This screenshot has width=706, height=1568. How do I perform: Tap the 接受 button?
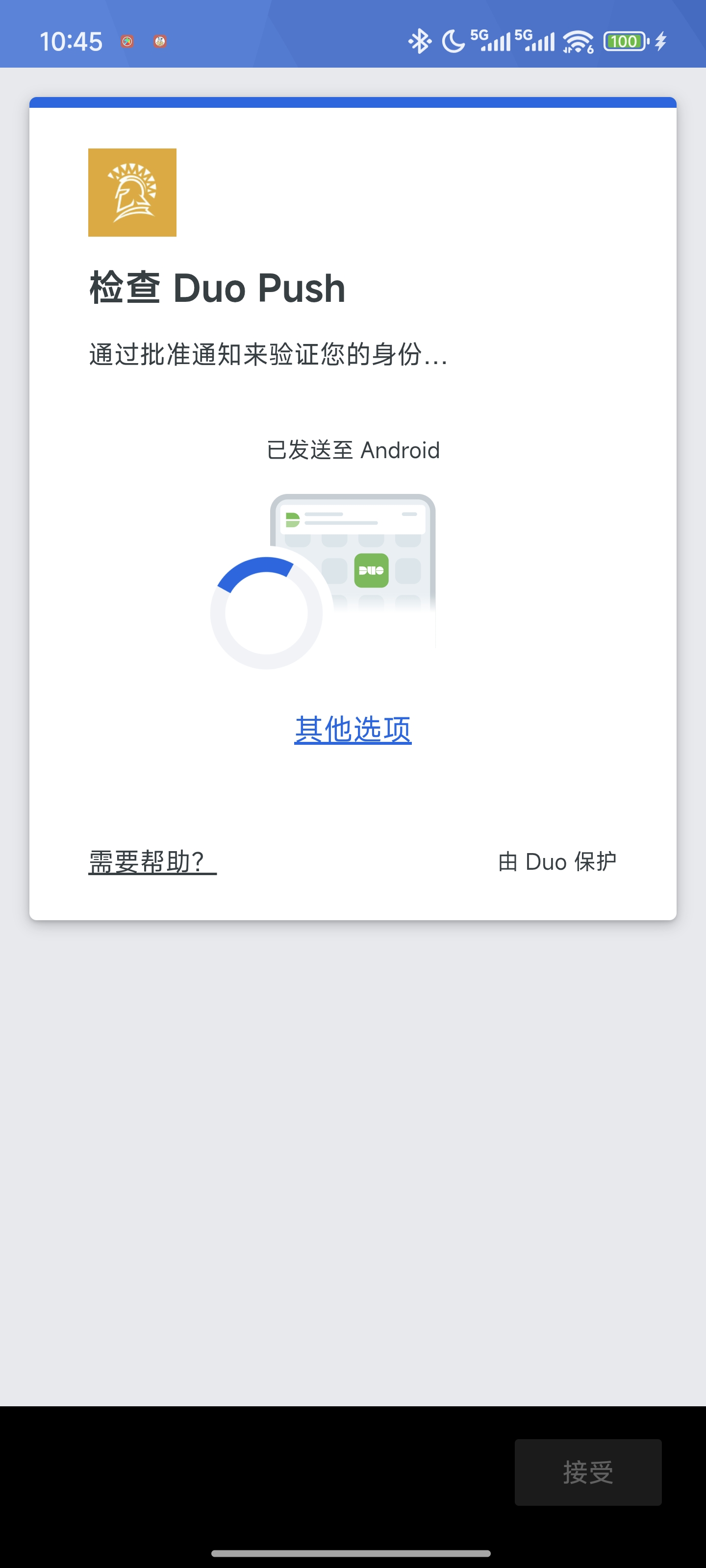(587, 1472)
